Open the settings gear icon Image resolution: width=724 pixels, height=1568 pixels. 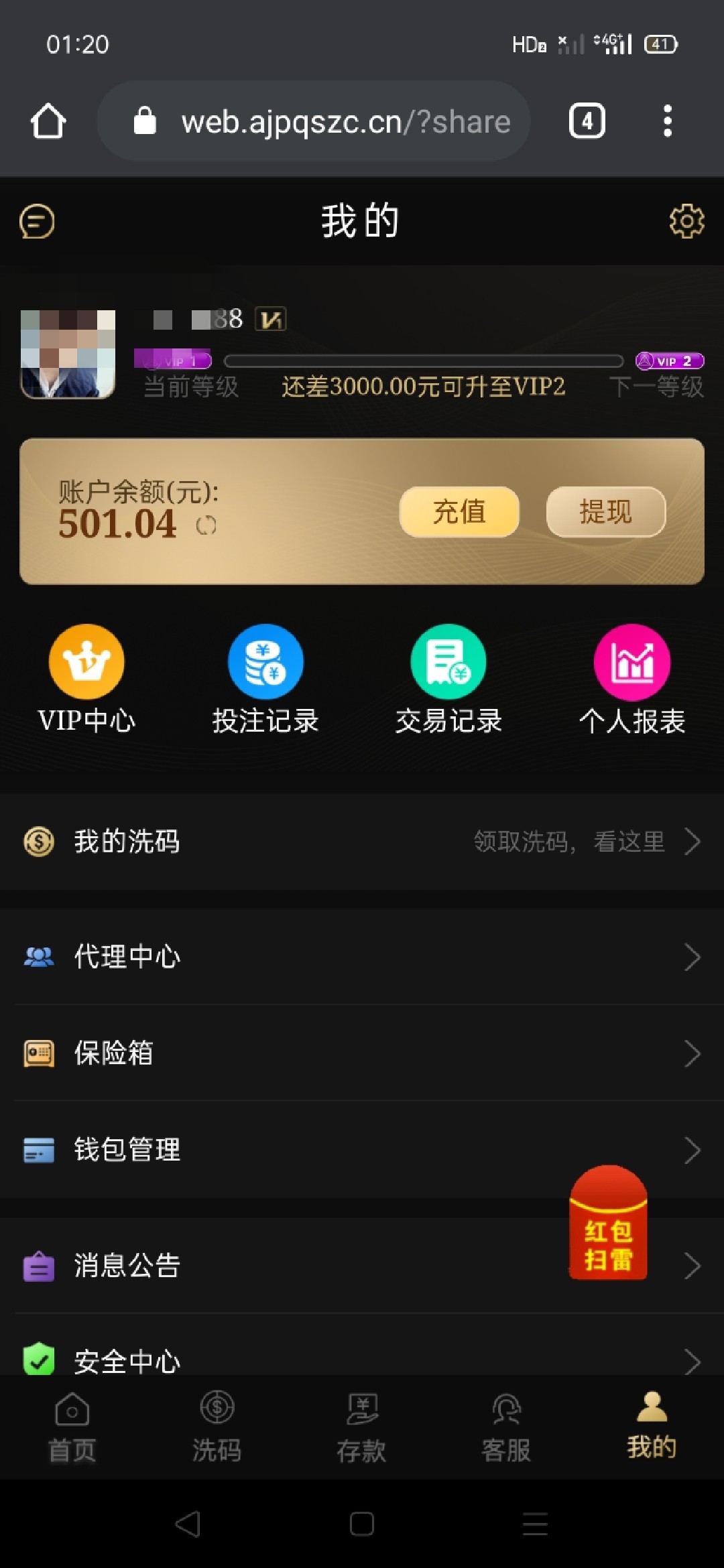click(686, 221)
